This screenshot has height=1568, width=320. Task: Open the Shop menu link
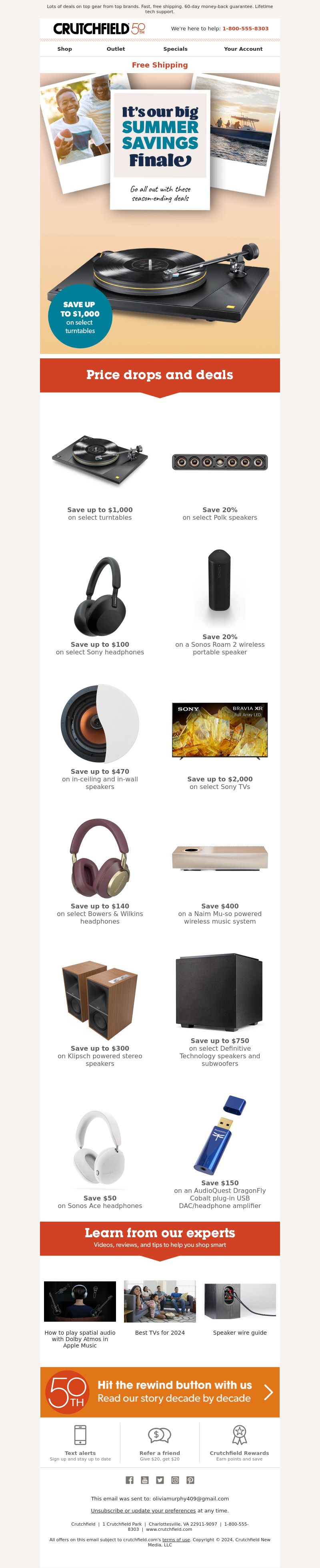(65, 49)
